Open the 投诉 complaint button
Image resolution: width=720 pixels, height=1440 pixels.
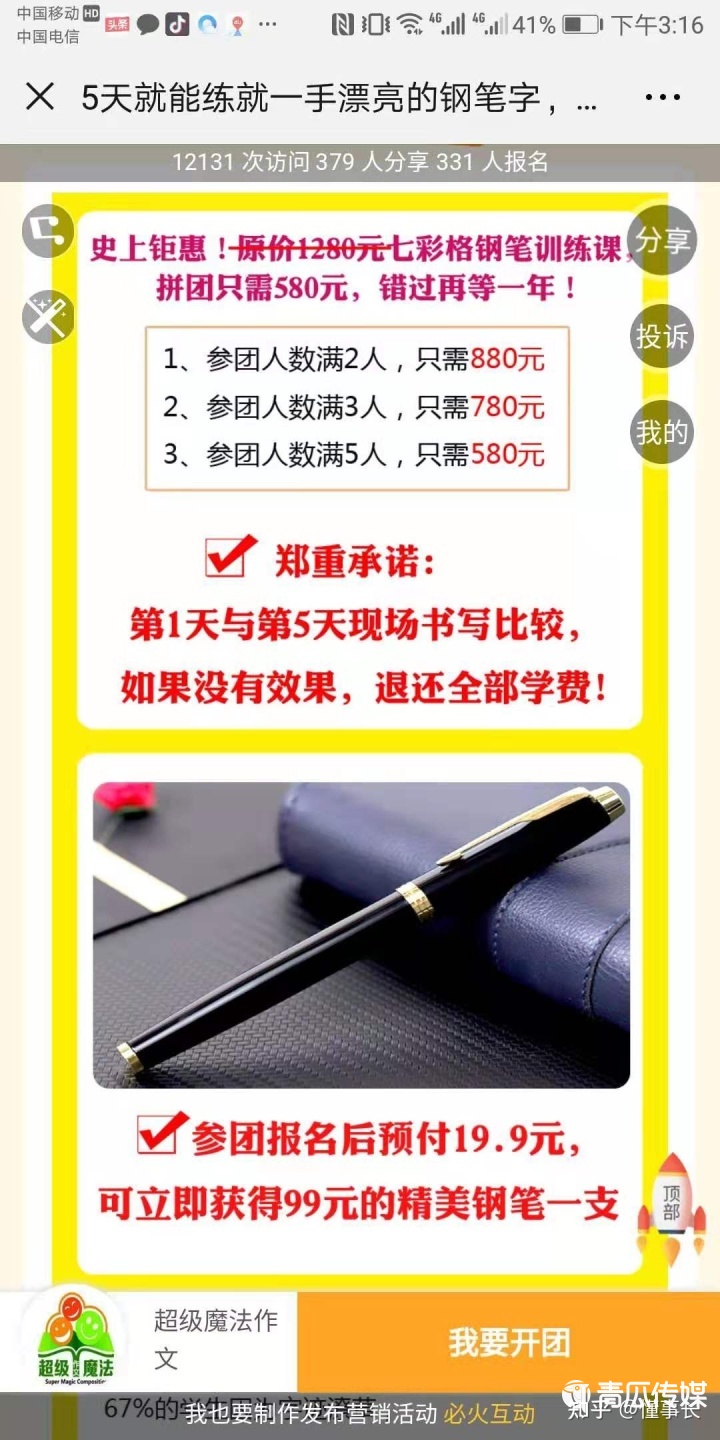663,337
